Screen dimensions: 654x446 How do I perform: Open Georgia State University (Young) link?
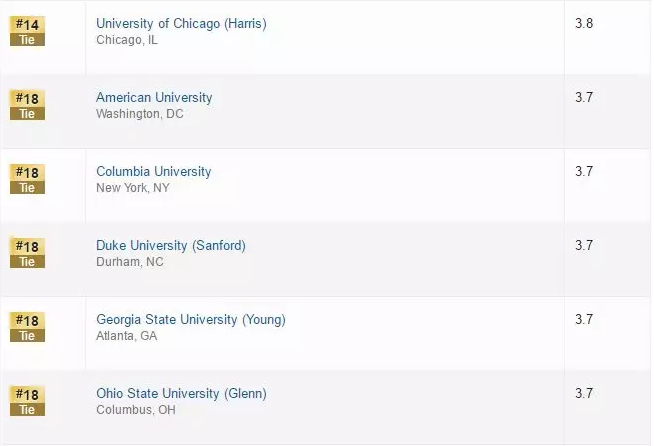[190, 319]
